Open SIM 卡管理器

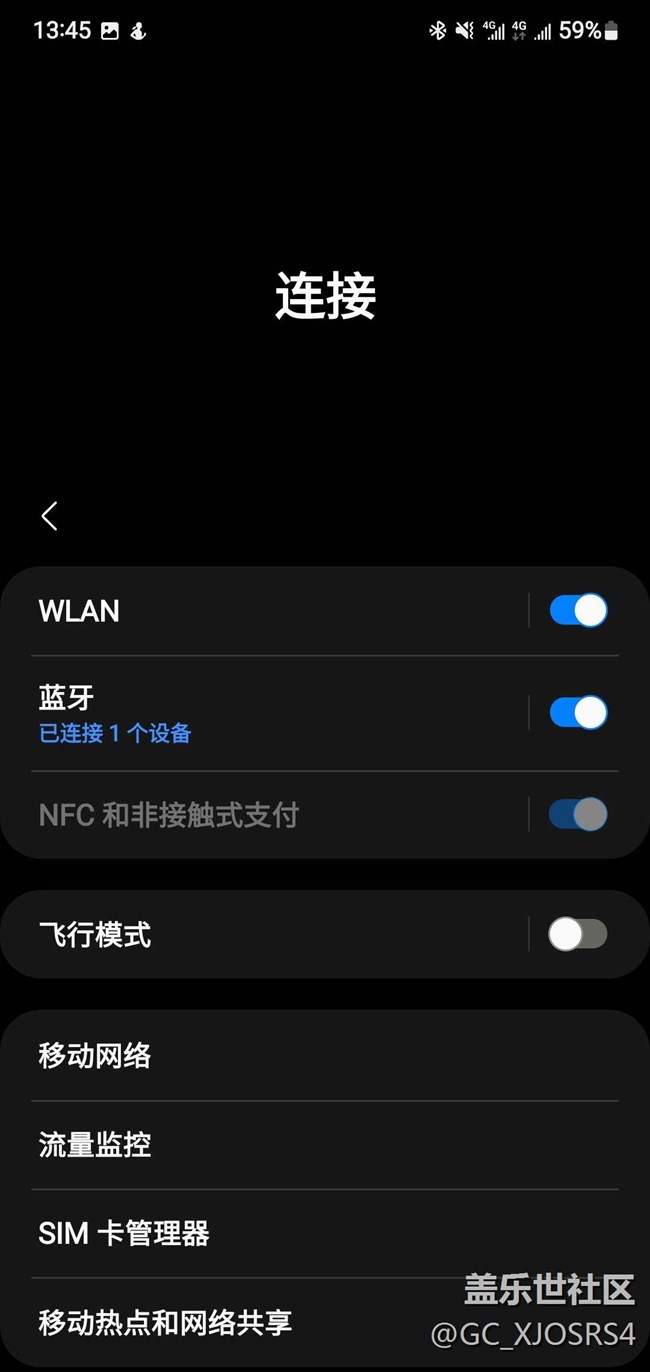tap(300, 1233)
